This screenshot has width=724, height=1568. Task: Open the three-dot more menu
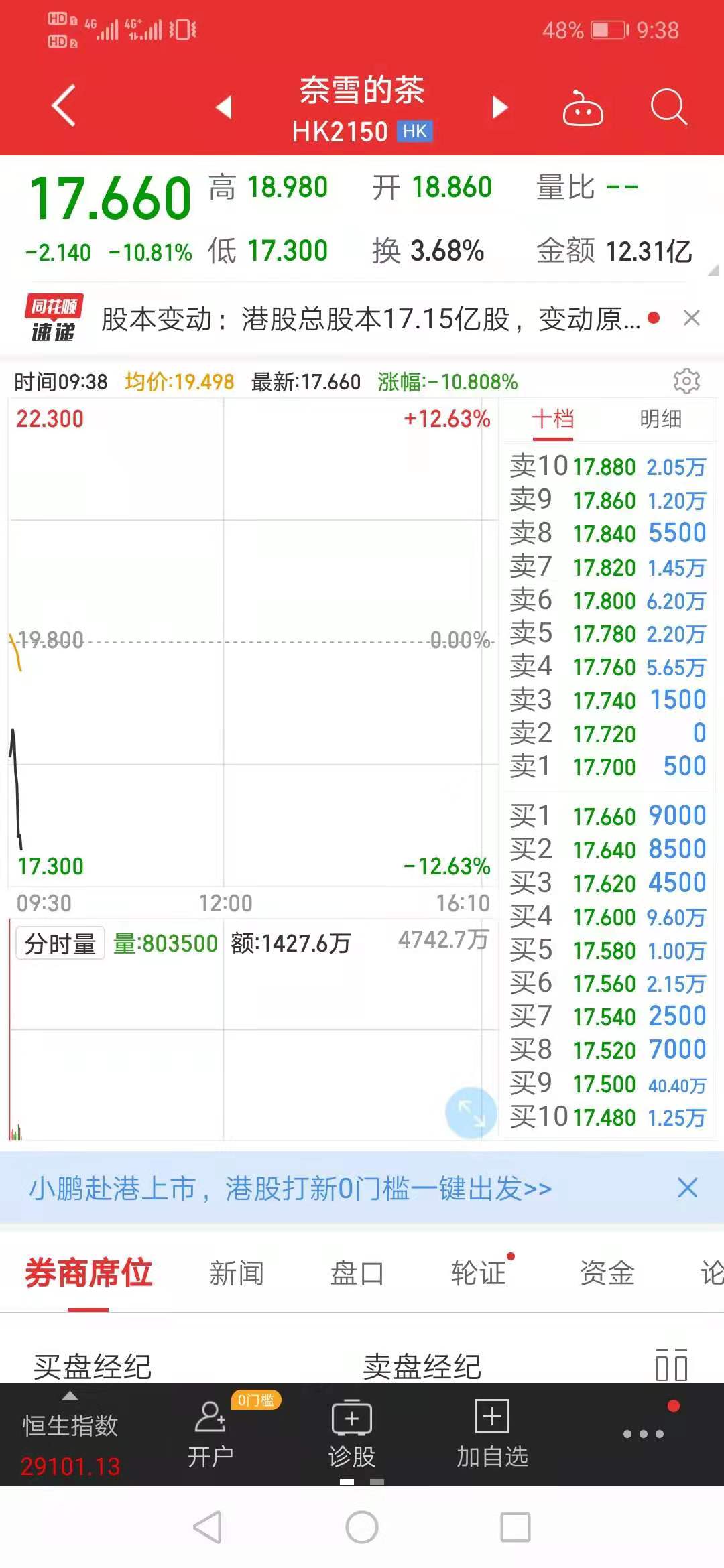point(644,1435)
